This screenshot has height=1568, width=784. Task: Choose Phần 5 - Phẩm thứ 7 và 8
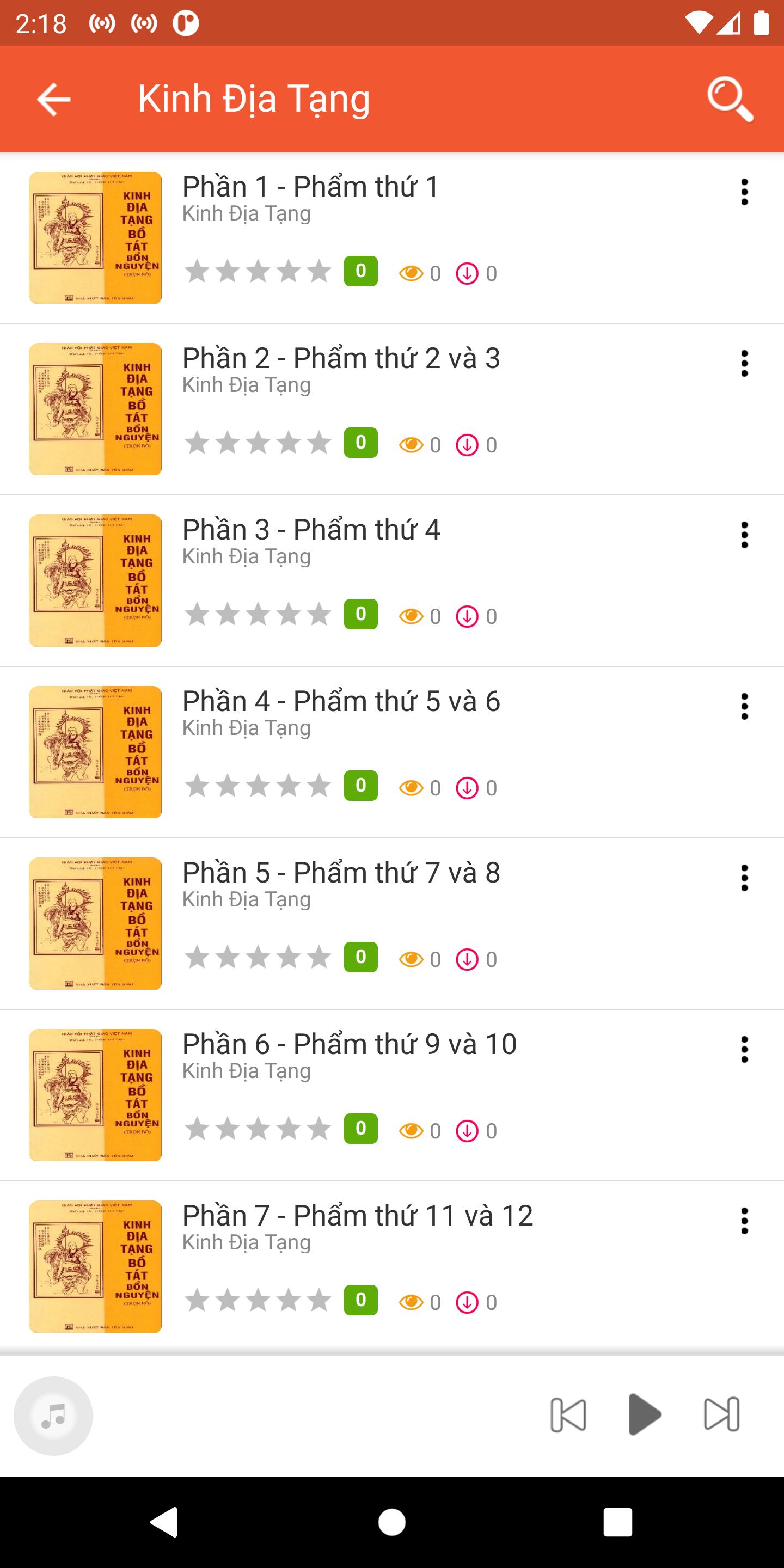coord(341,873)
